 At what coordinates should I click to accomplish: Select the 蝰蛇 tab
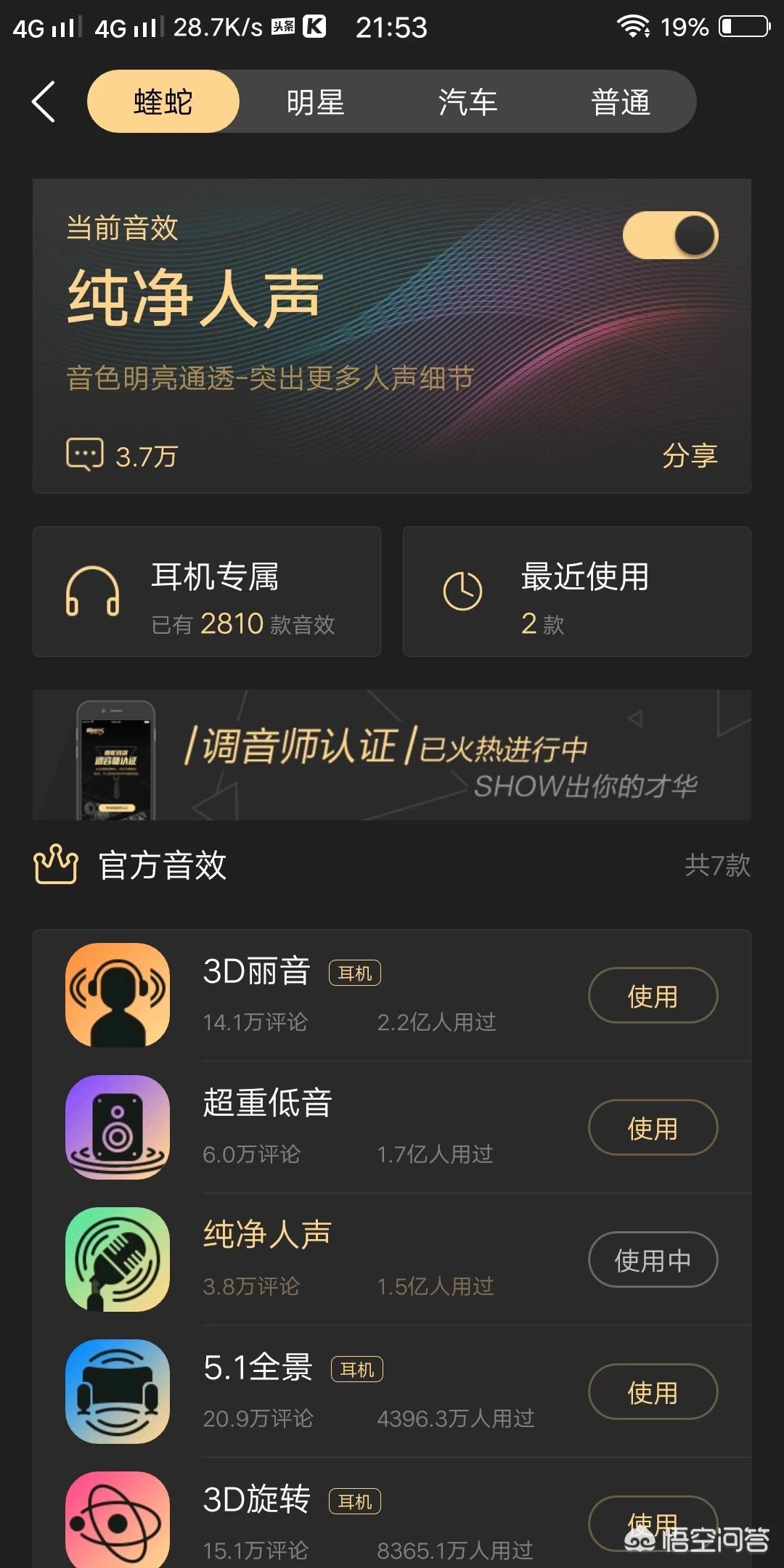point(163,102)
